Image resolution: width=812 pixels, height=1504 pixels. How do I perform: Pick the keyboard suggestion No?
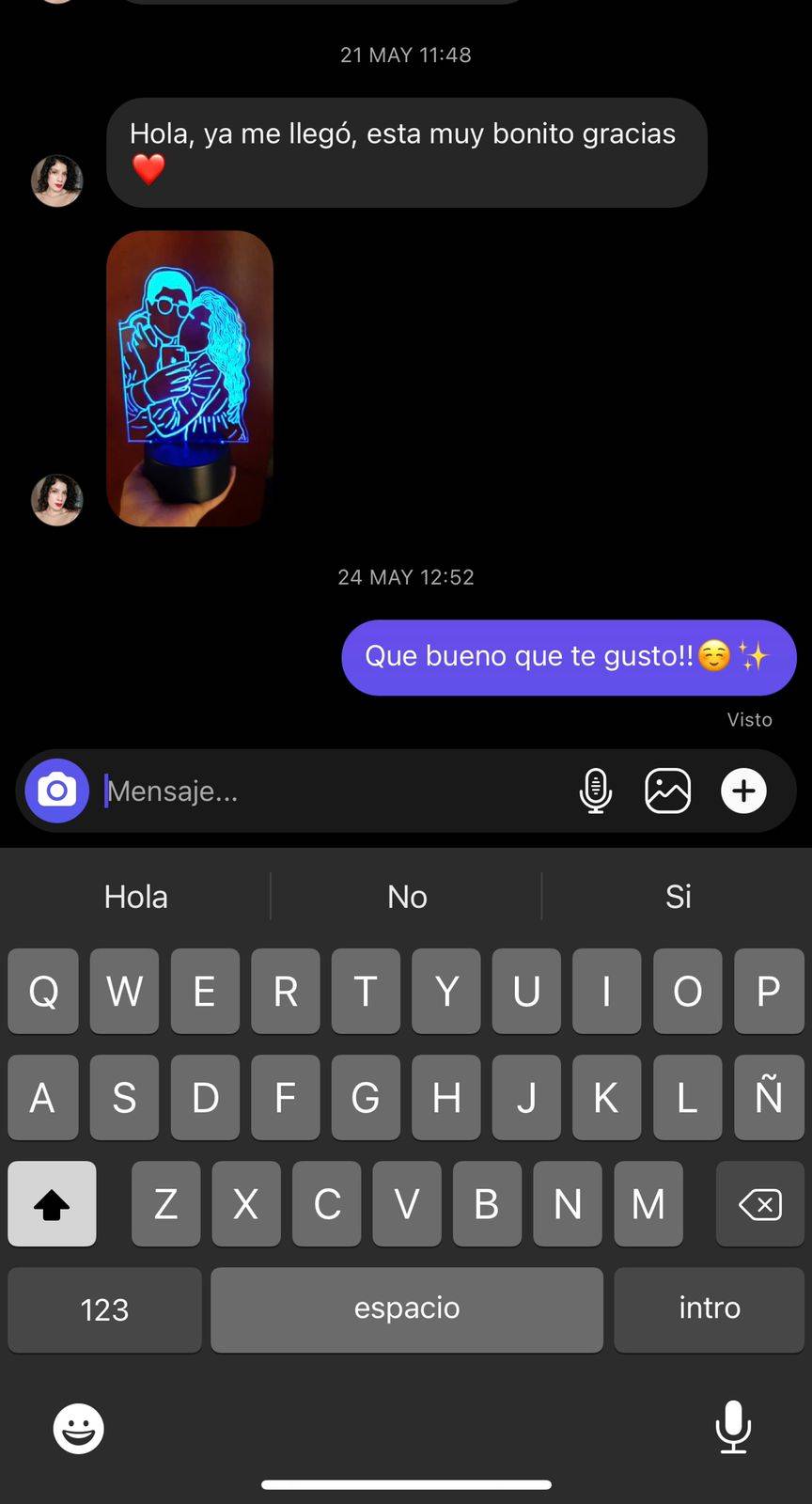click(407, 897)
